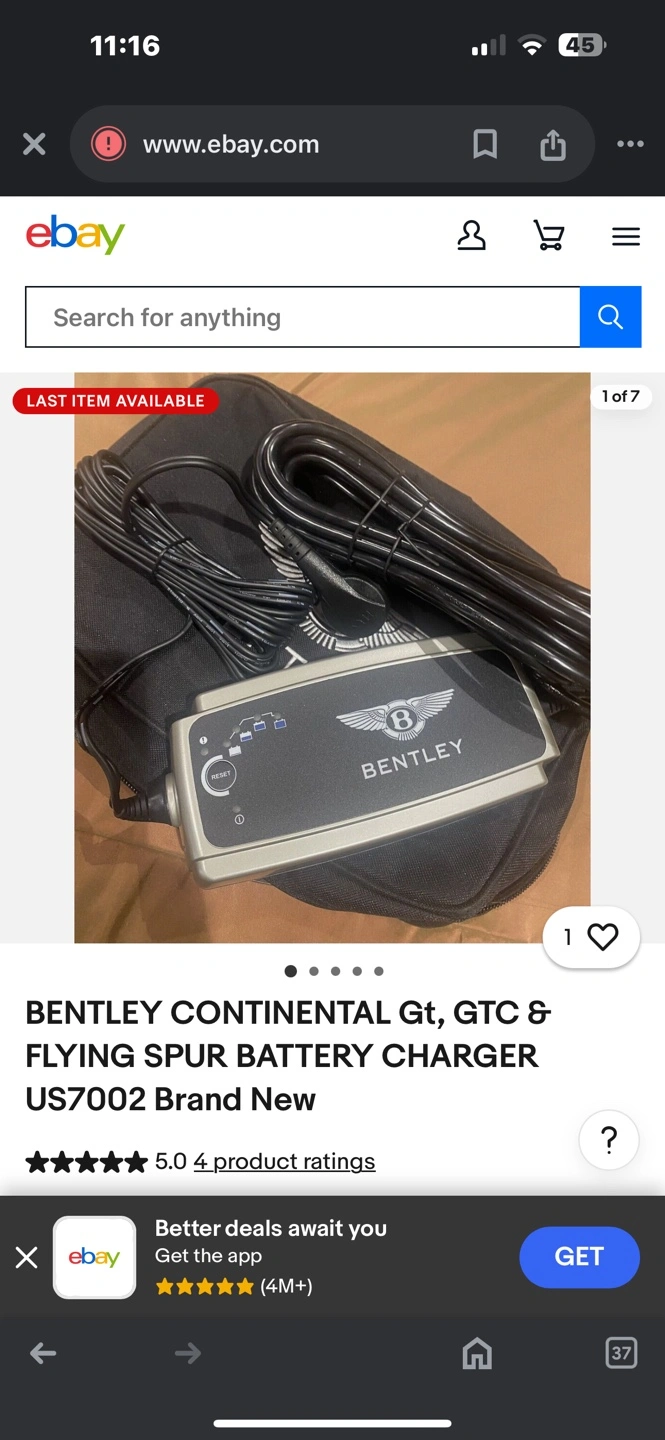
Task: Go to the eBay home logo
Action: click(x=75, y=236)
